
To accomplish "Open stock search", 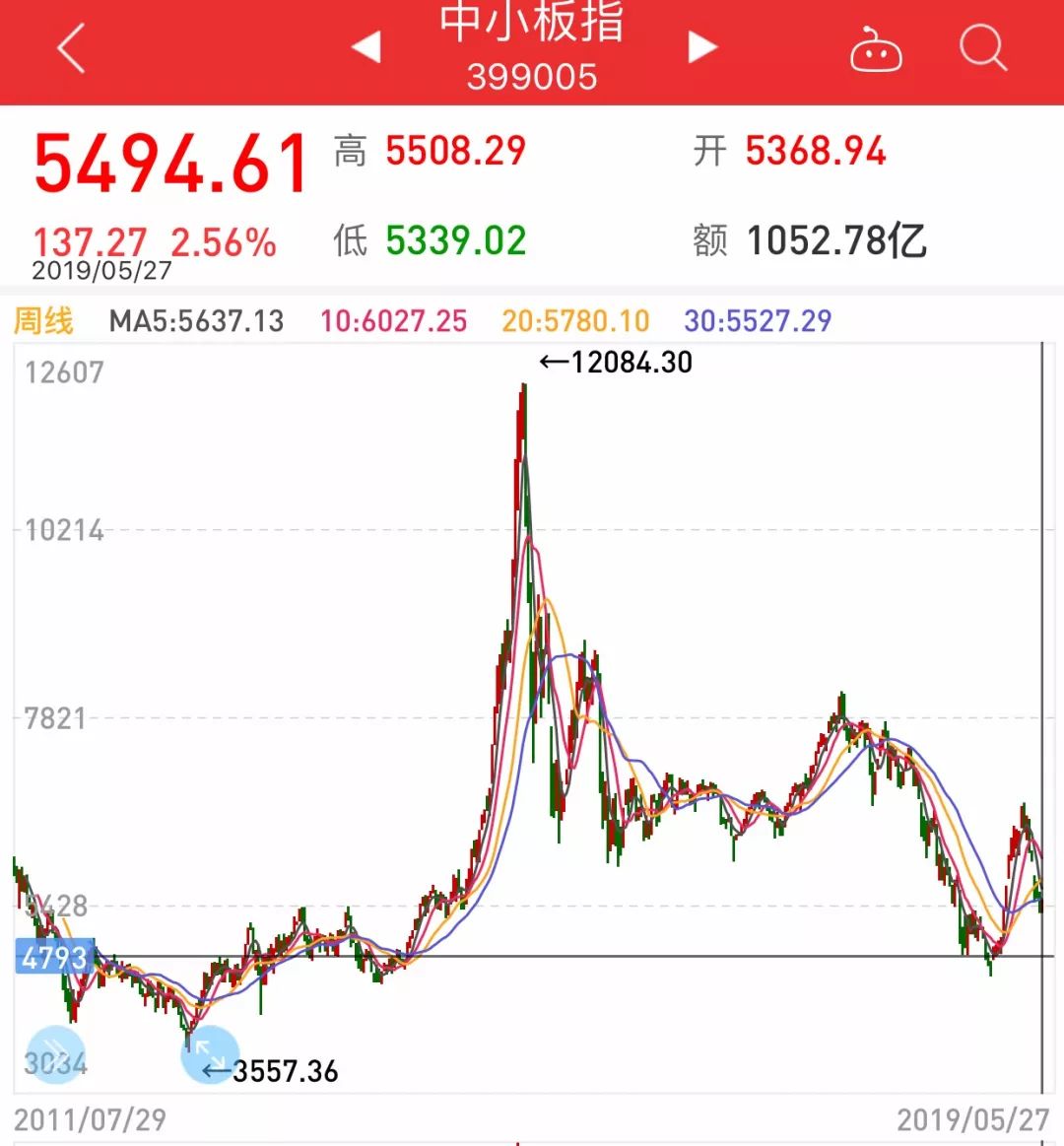I will click(x=982, y=47).
